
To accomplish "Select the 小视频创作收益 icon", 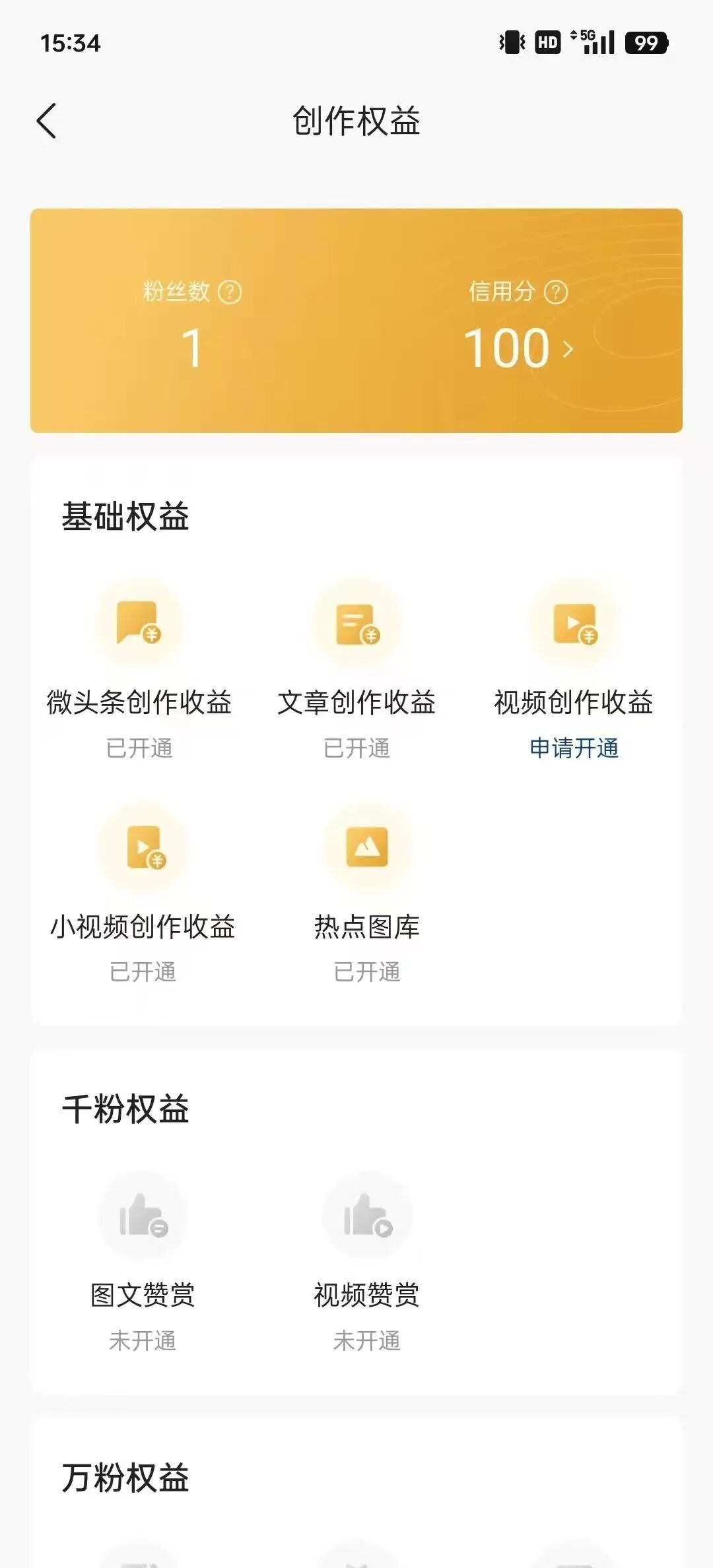I will 144,848.
